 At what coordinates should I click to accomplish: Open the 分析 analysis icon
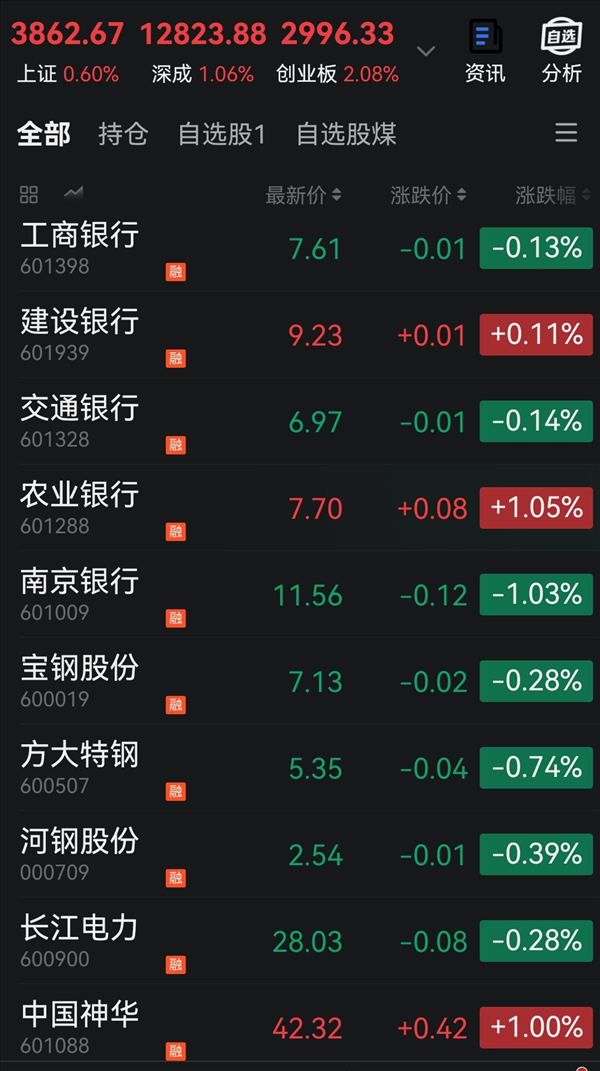click(x=562, y=52)
